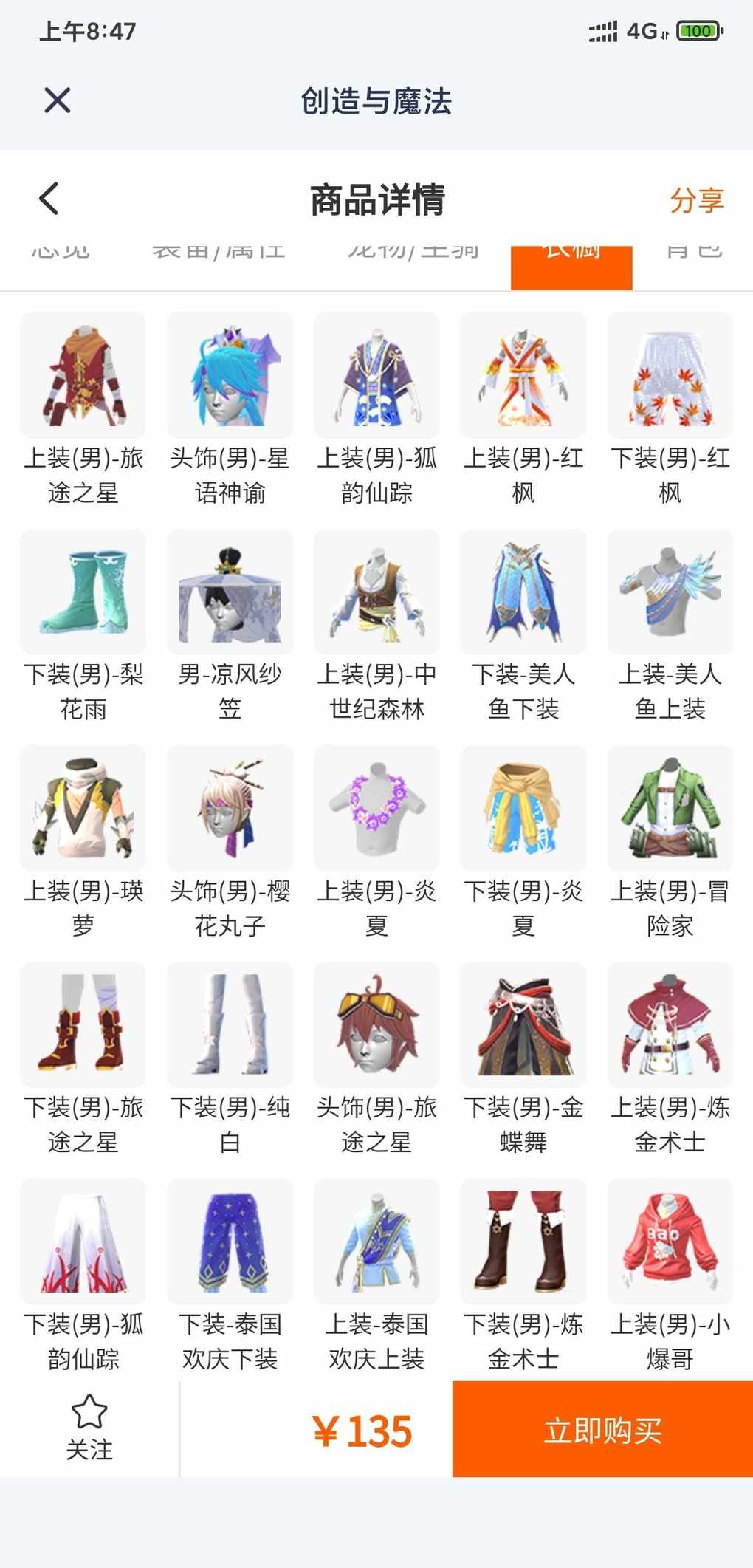Close the 创造与魔法 page

[57, 100]
